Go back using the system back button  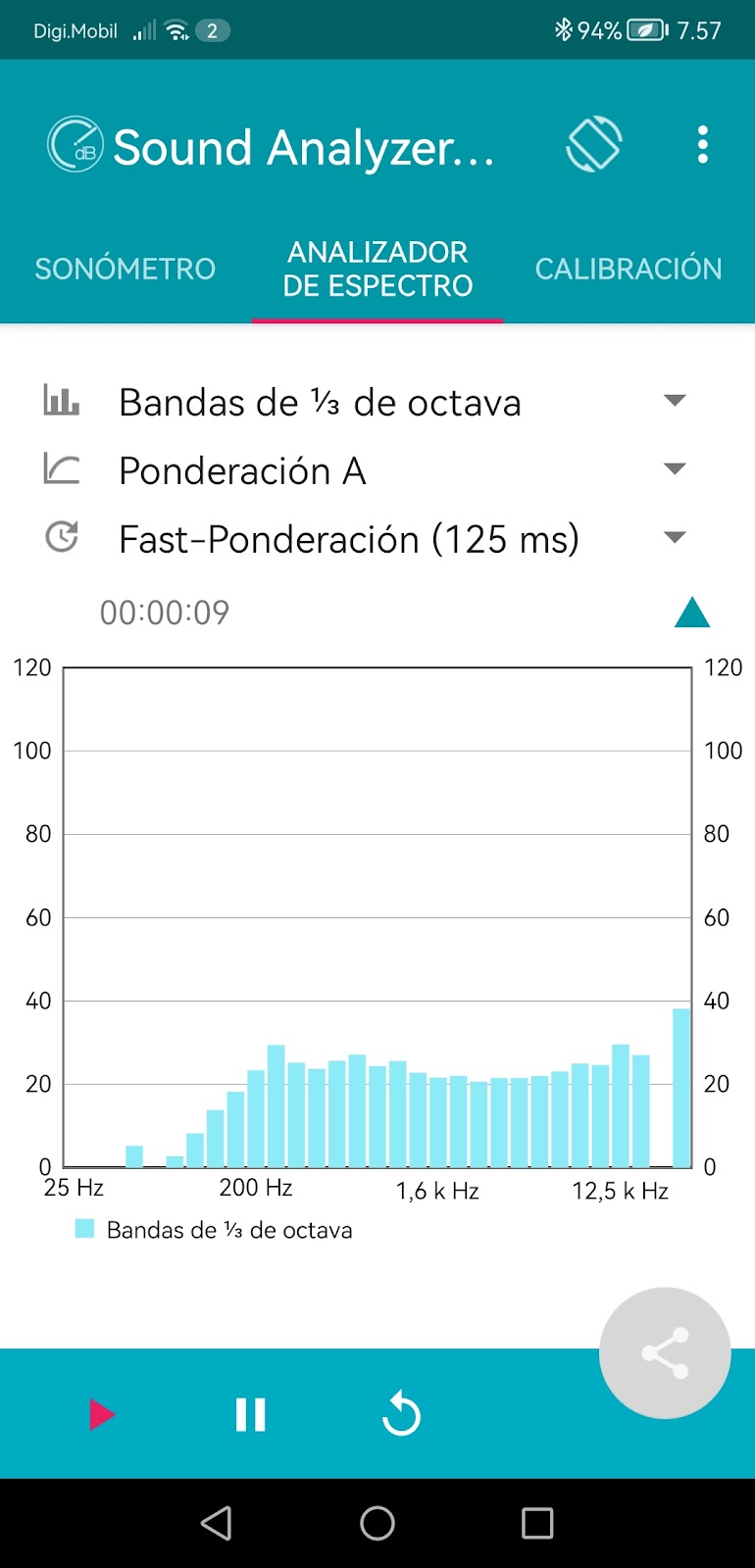click(216, 1523)
